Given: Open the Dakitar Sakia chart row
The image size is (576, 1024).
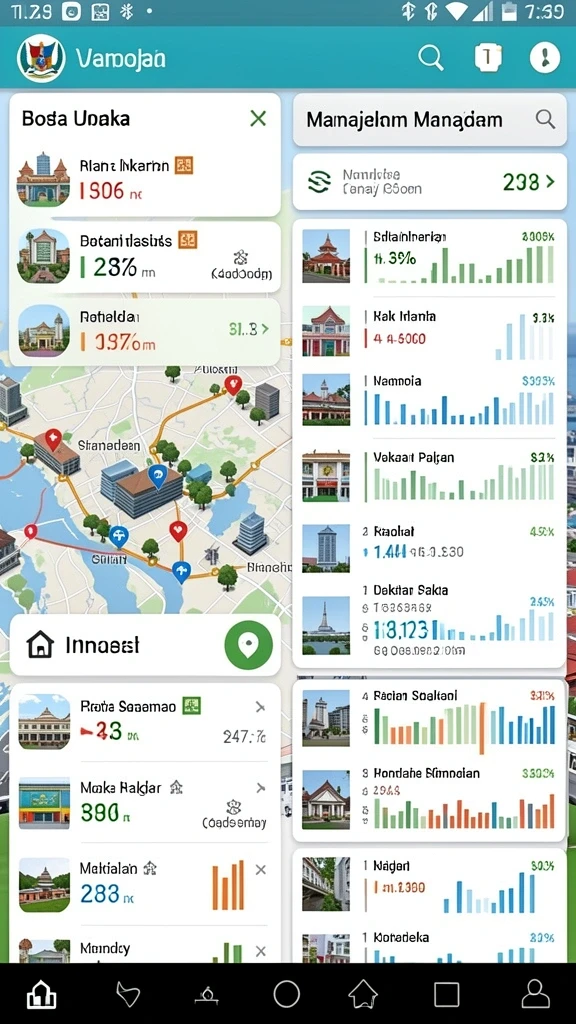Looking at the screenshot, I should pos(429,620).
